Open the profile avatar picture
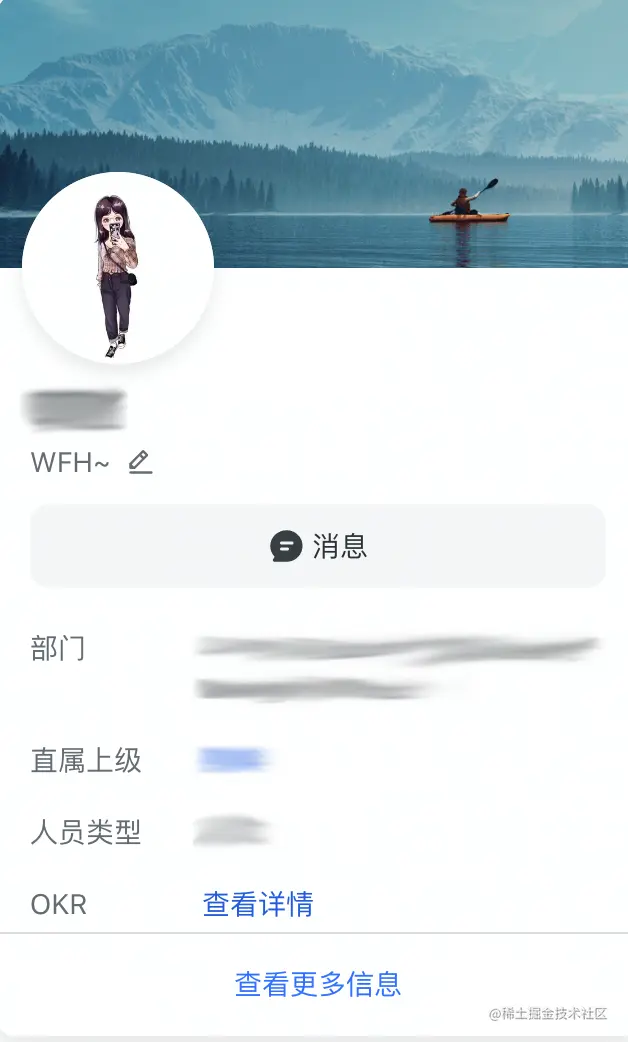This screenshot has height=1042, width=628. (x=118, y=268)
